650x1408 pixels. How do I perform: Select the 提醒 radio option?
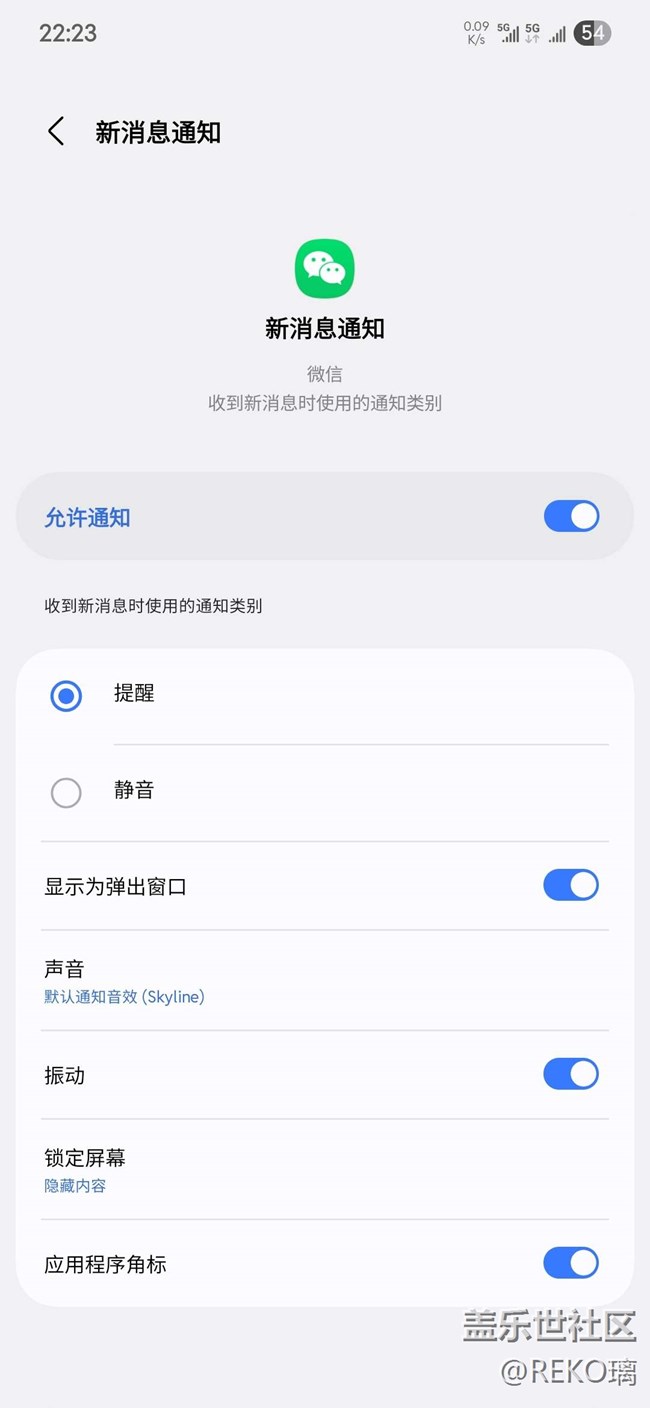pos(66,696)
